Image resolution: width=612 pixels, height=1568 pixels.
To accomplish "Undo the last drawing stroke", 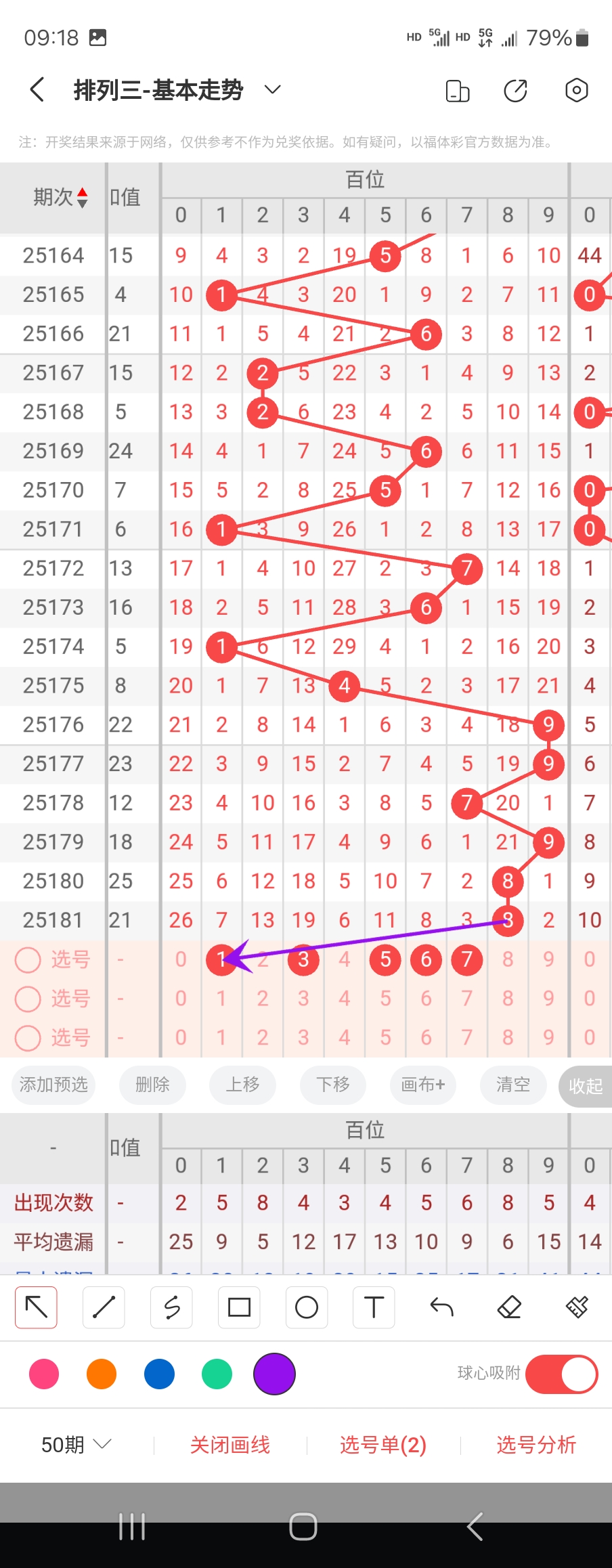I will (441, 1307).
